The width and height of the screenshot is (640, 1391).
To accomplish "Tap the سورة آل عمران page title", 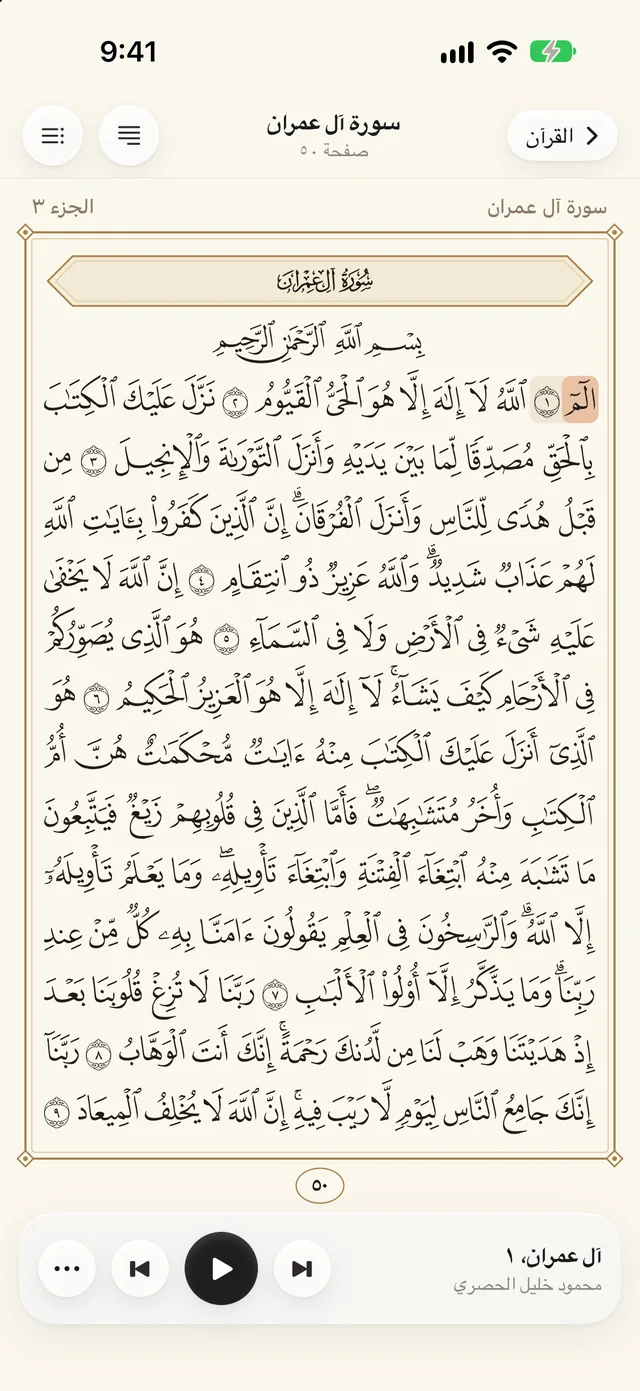I will click(x=333, y=124).
